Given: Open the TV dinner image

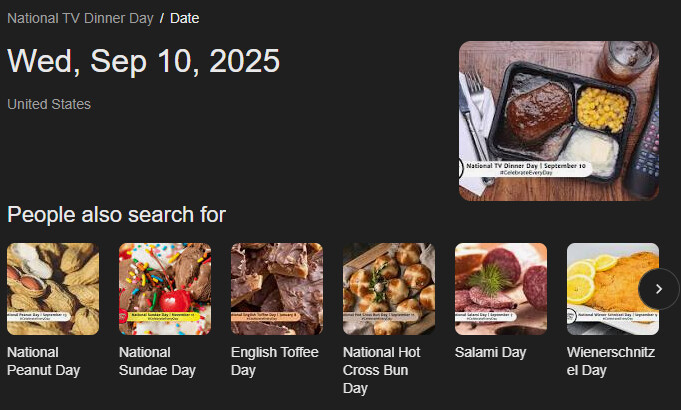Looking at the screenshot, I should (558, 121).
